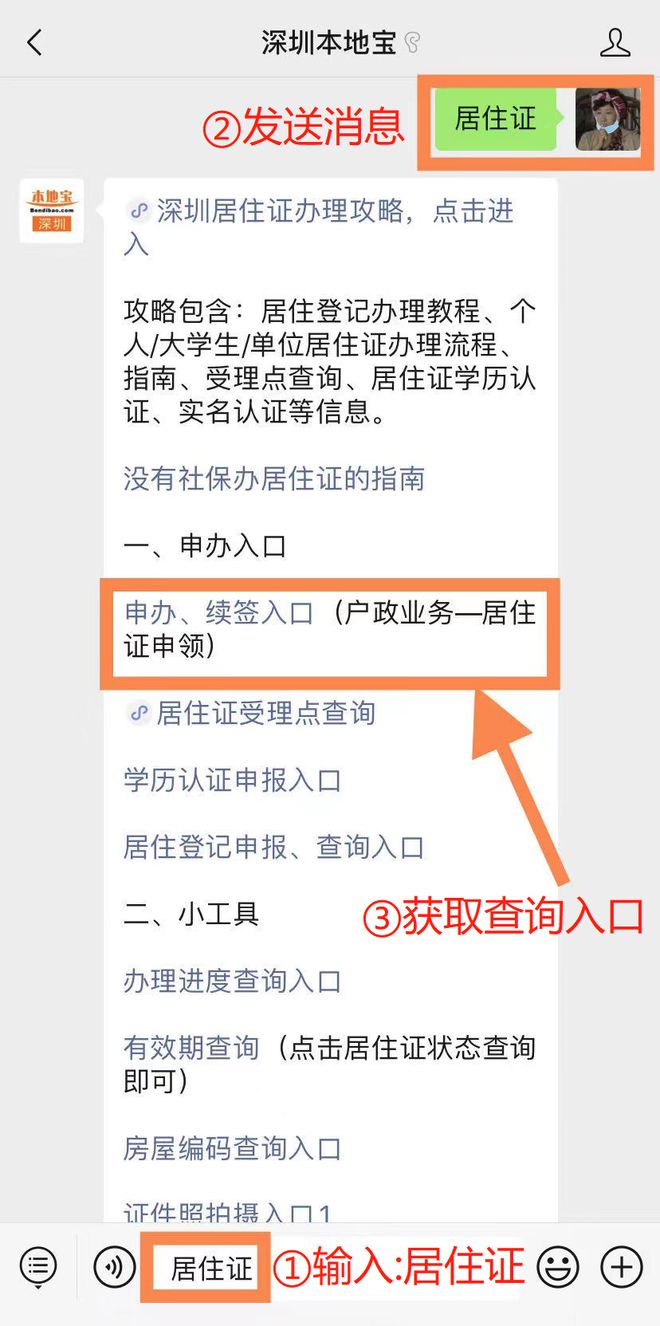This screenshot has height=1326, width=660.
Task: Open the 深圳本地宝 account profile icon
Action: (614, 42)
